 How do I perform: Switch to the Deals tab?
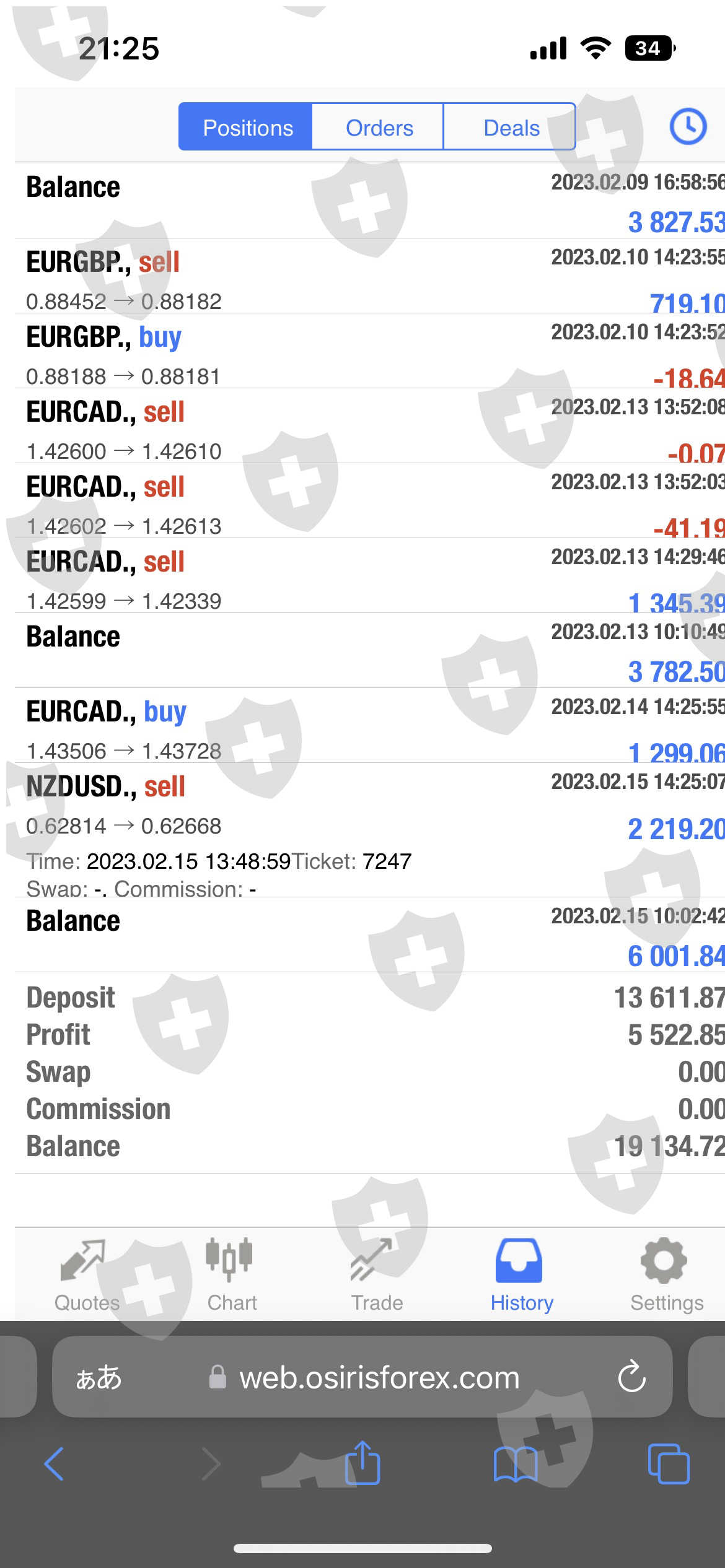coord(511,128)
